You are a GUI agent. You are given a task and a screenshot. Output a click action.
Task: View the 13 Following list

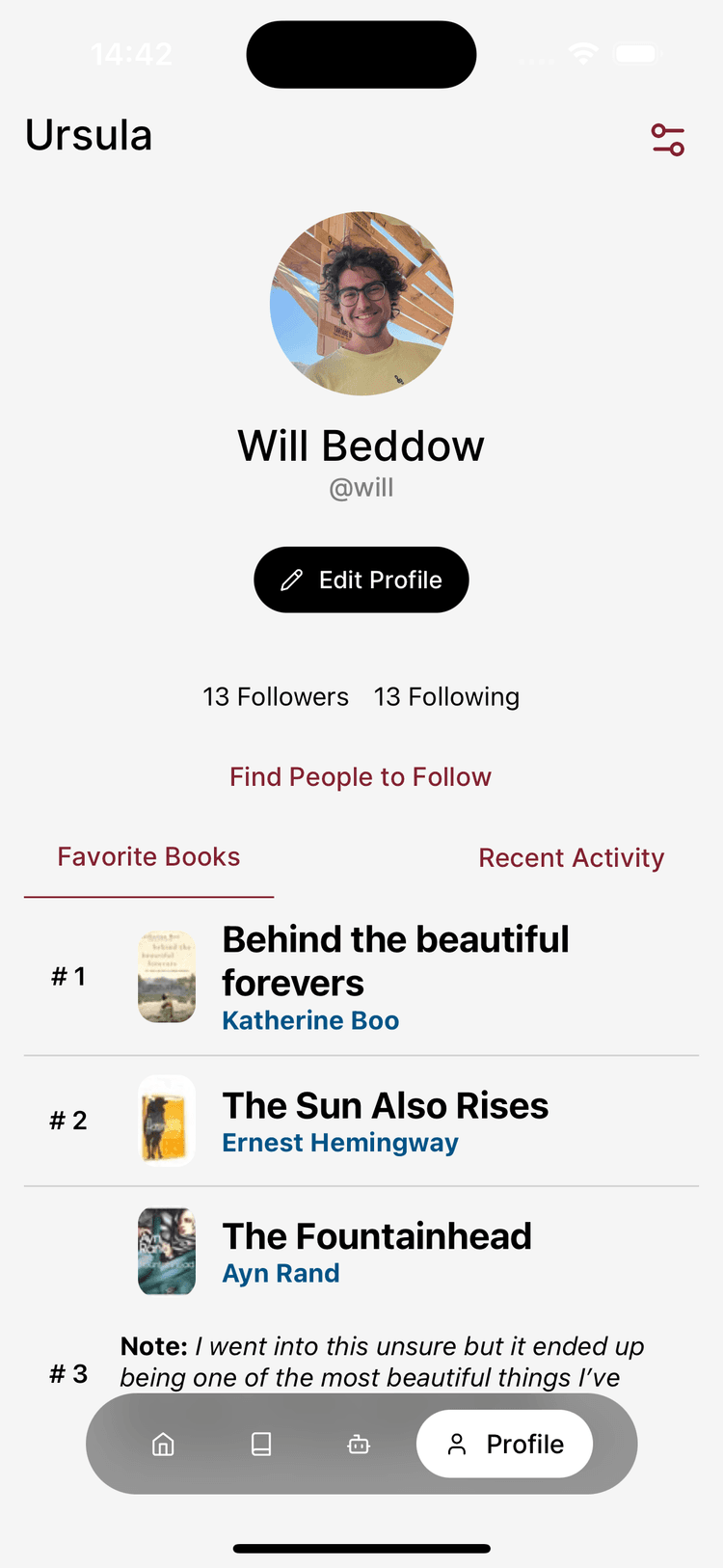pyautogui.click(x=446, y=696)
